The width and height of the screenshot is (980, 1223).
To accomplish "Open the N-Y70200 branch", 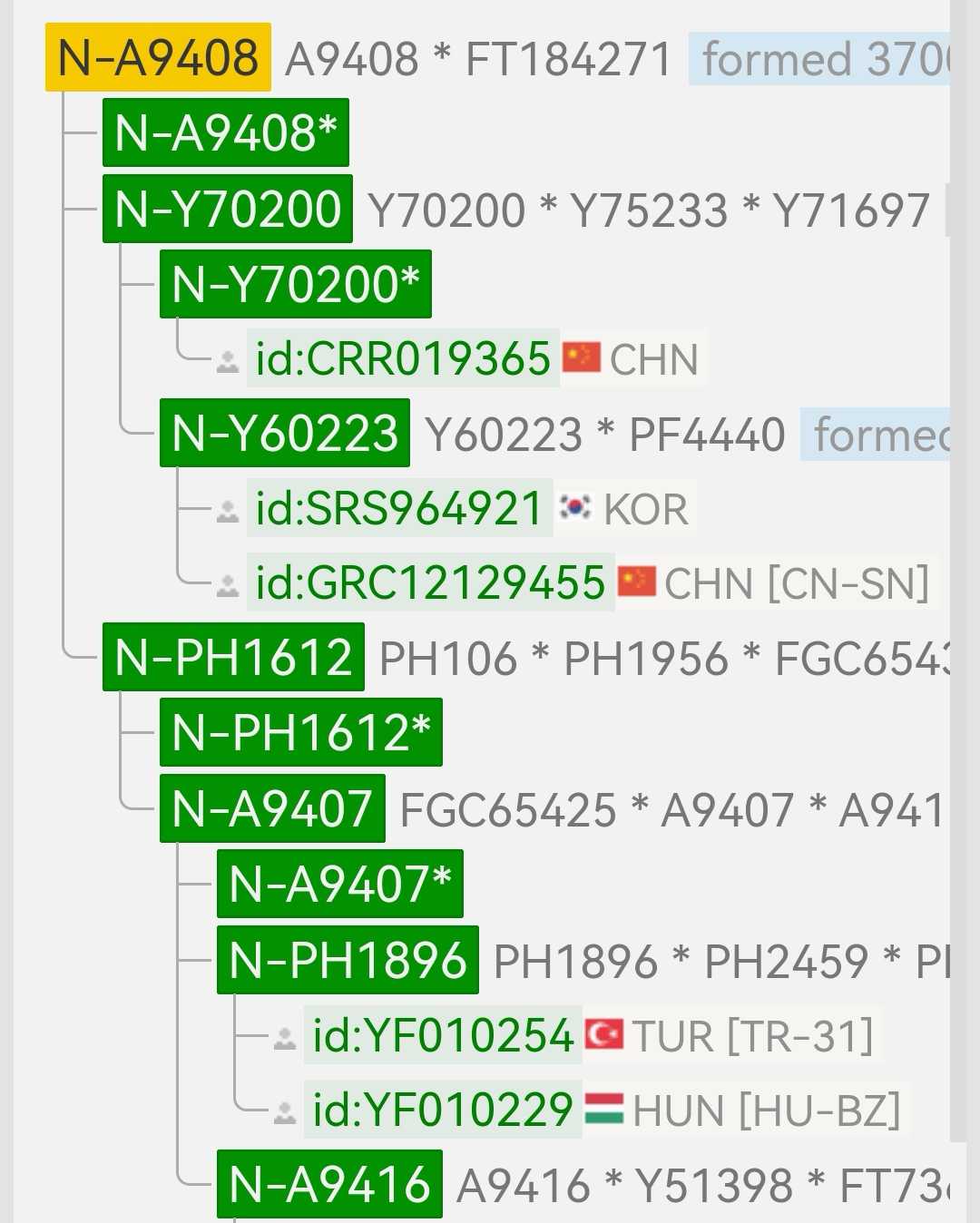I will [x=227, y=210].
